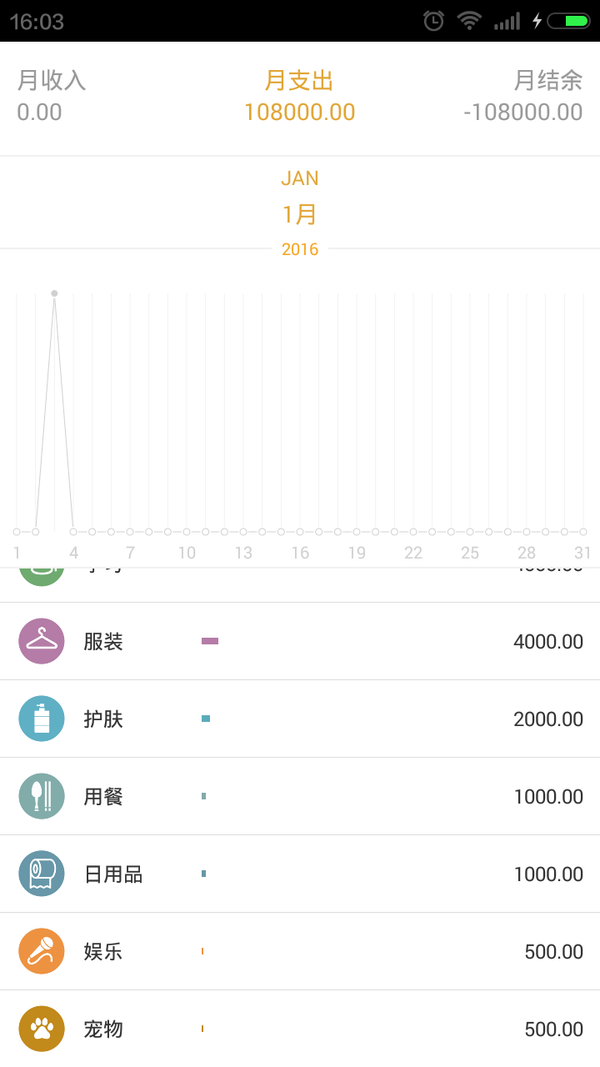The image size is (600, 1067).
Task: Select the 月支出 tab
Action: click(x=299, y=95)
